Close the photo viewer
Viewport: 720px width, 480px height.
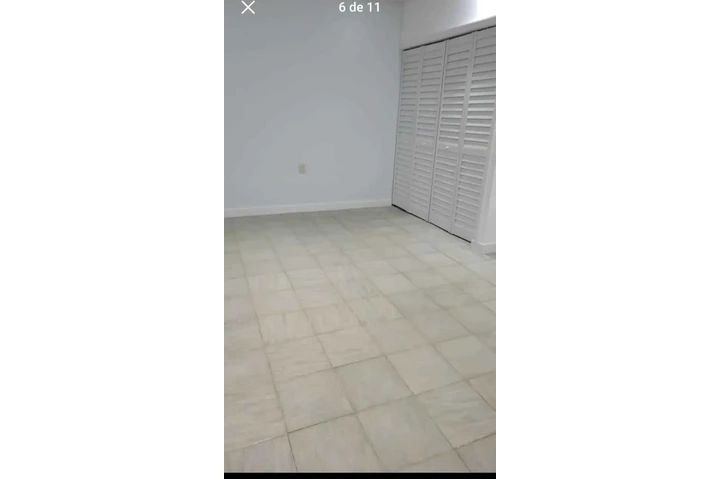248,8
